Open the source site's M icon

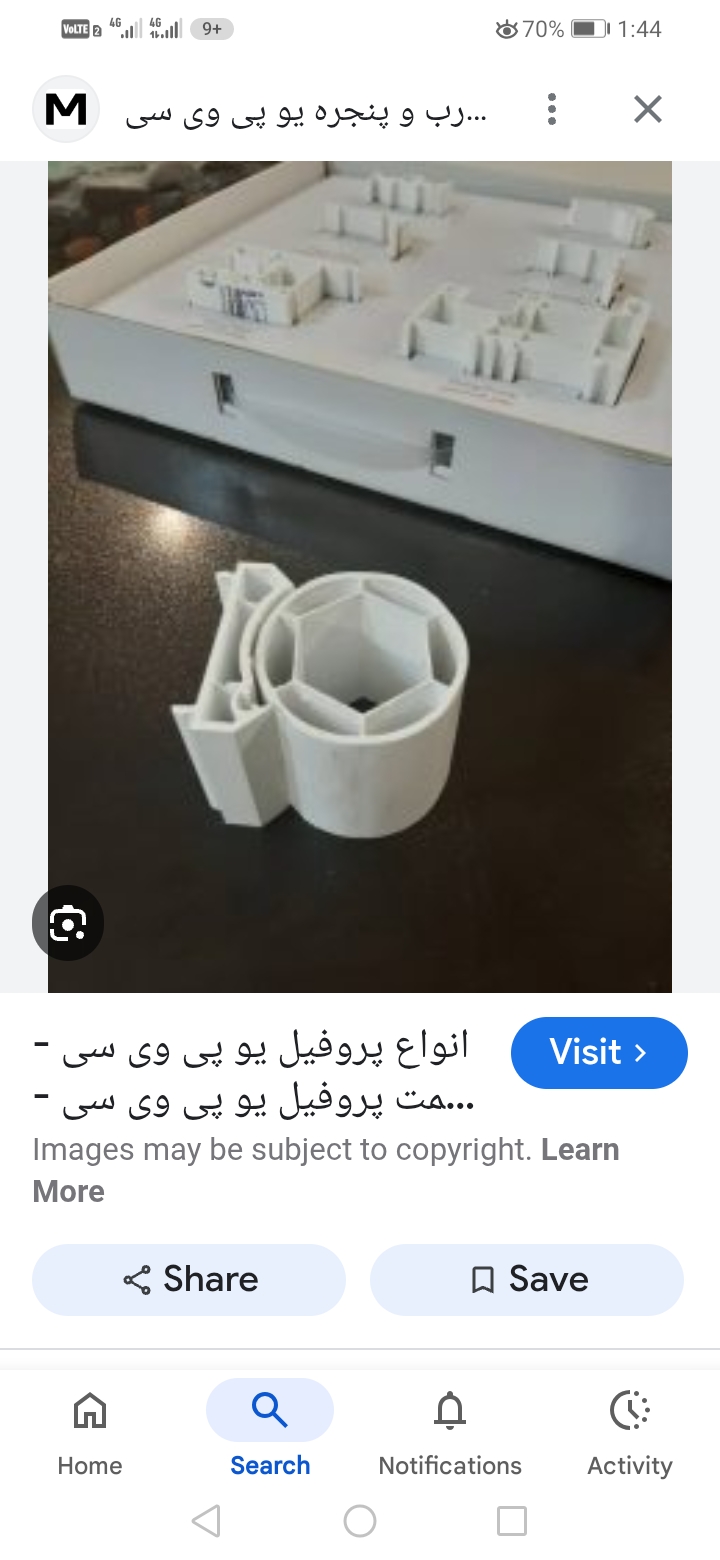pos(66,109)
